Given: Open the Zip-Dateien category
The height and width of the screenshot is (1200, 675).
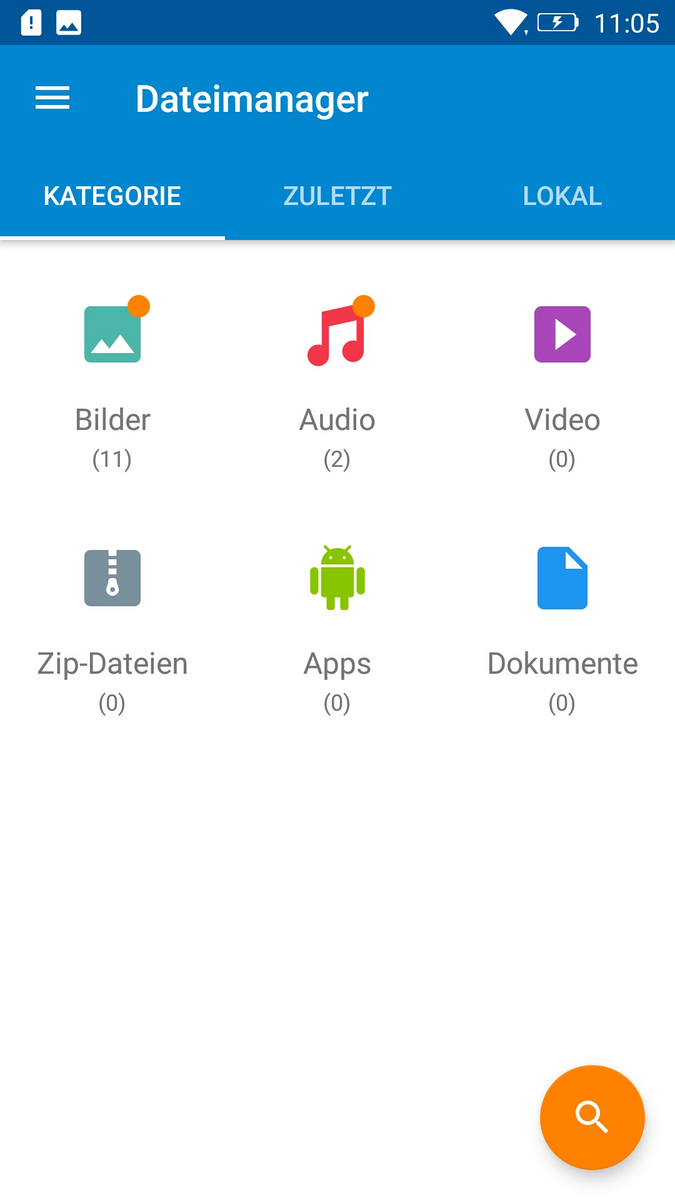Looking at the screenshot, I should coord(112,625).
